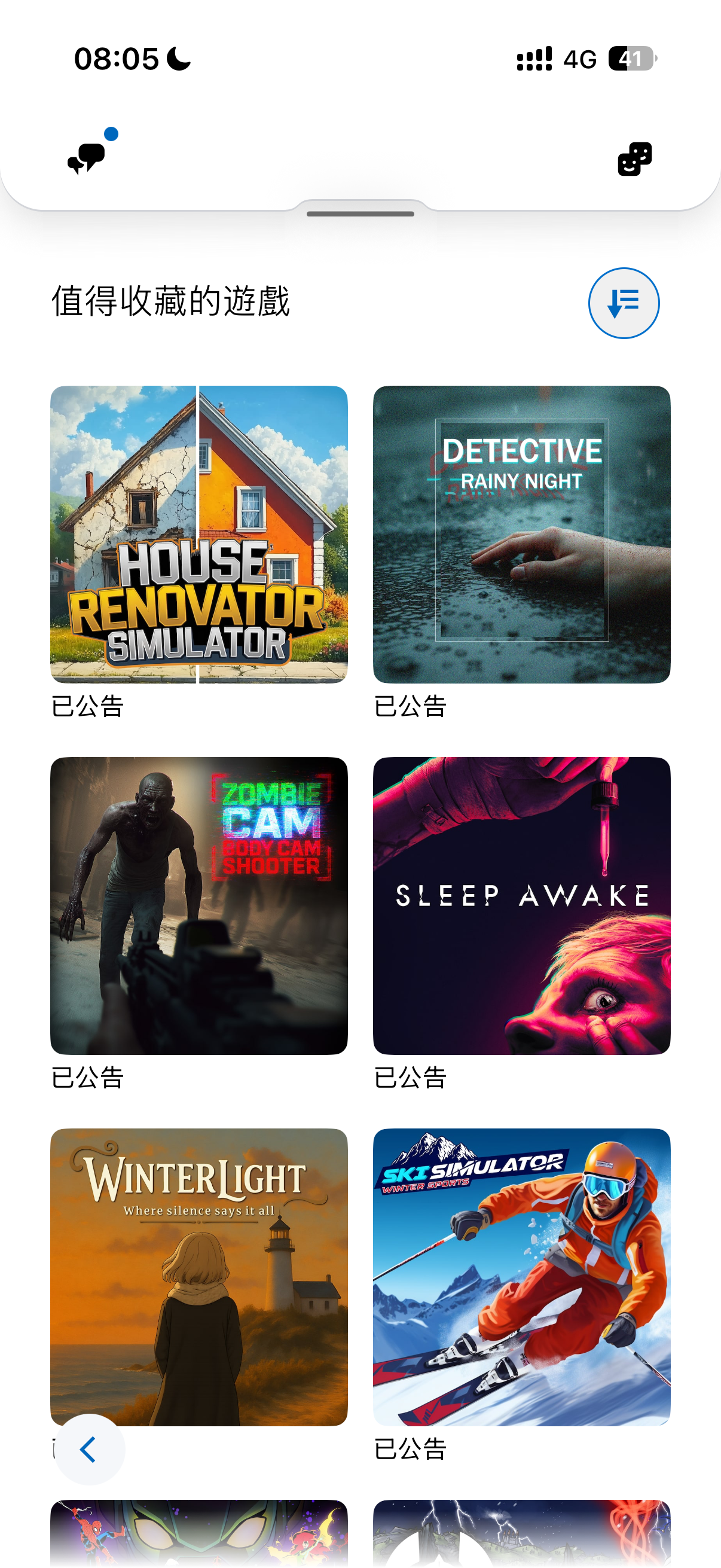View Ski Simulator Winter Sports game
This screenshot has width=721, height=1568.
(x=521, y=1276)
